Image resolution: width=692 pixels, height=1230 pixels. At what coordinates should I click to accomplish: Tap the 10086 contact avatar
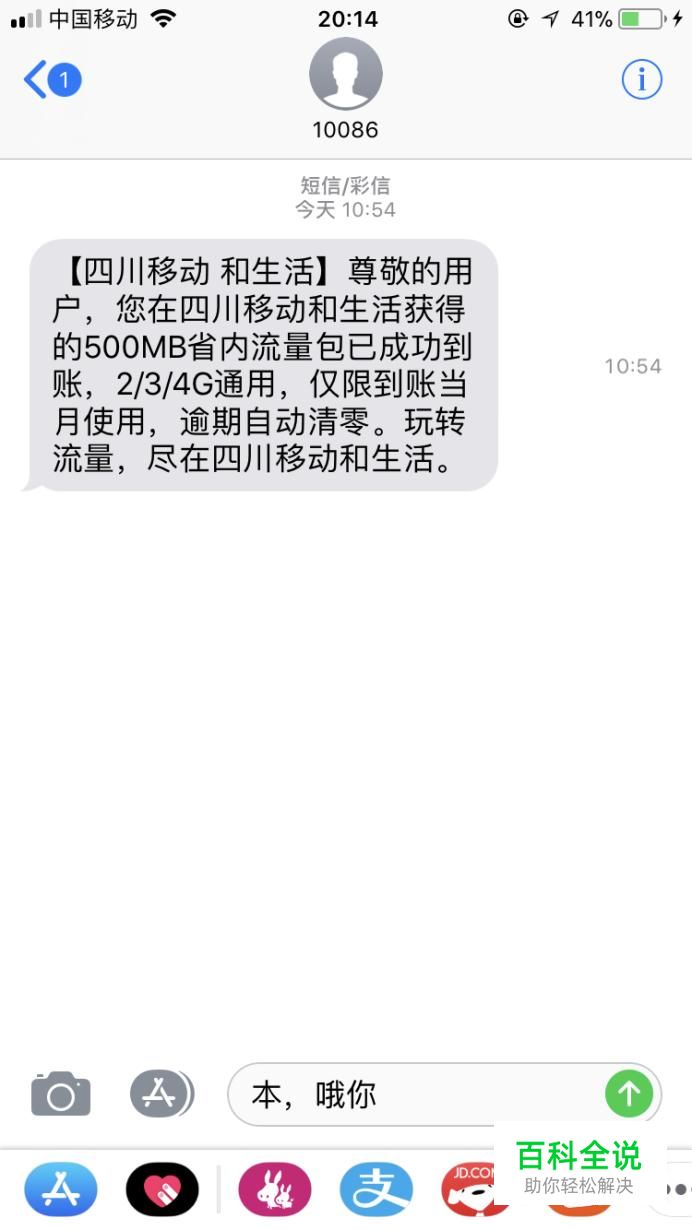tap(346, 75)
